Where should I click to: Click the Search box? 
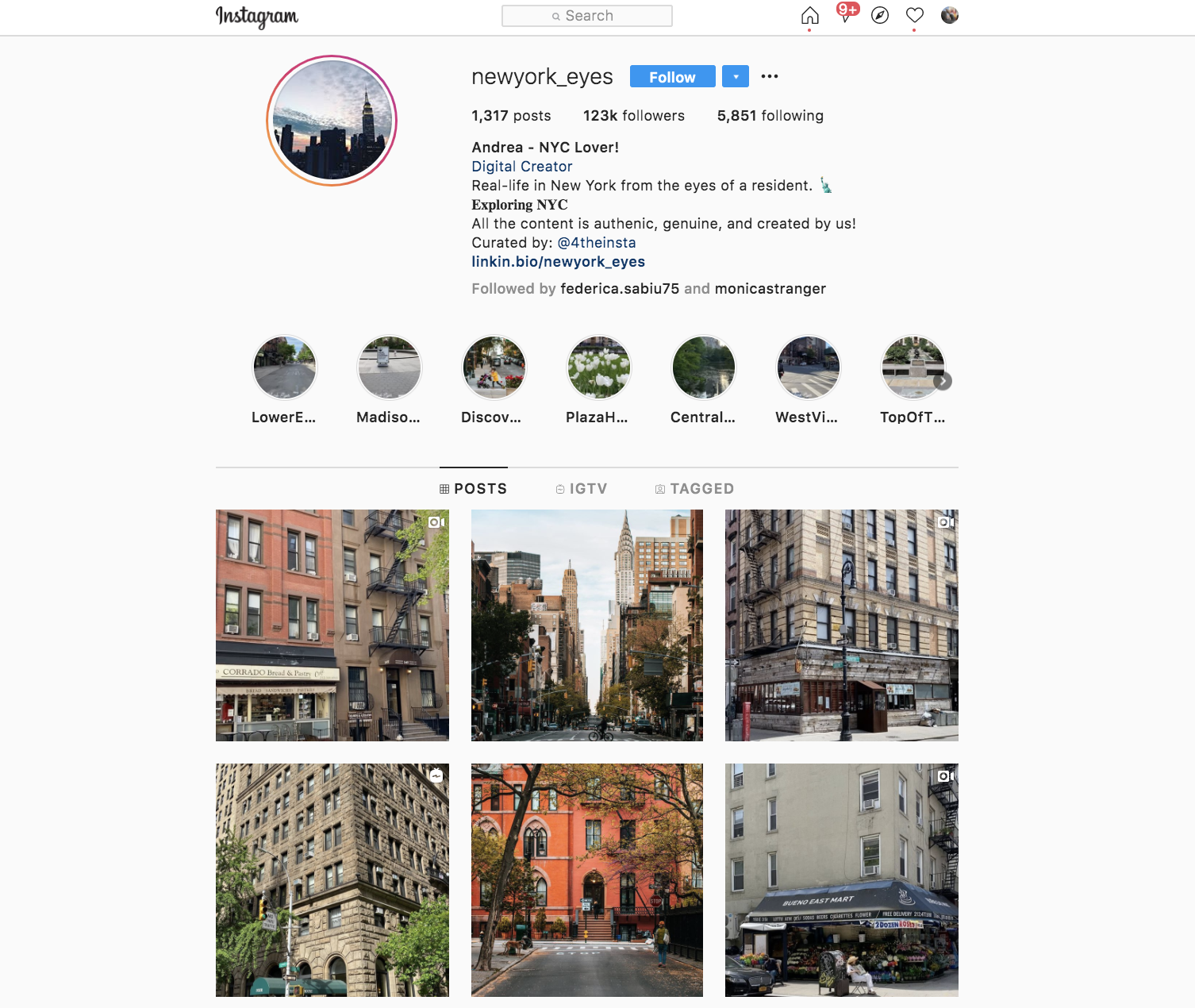[x=586, y=16]
